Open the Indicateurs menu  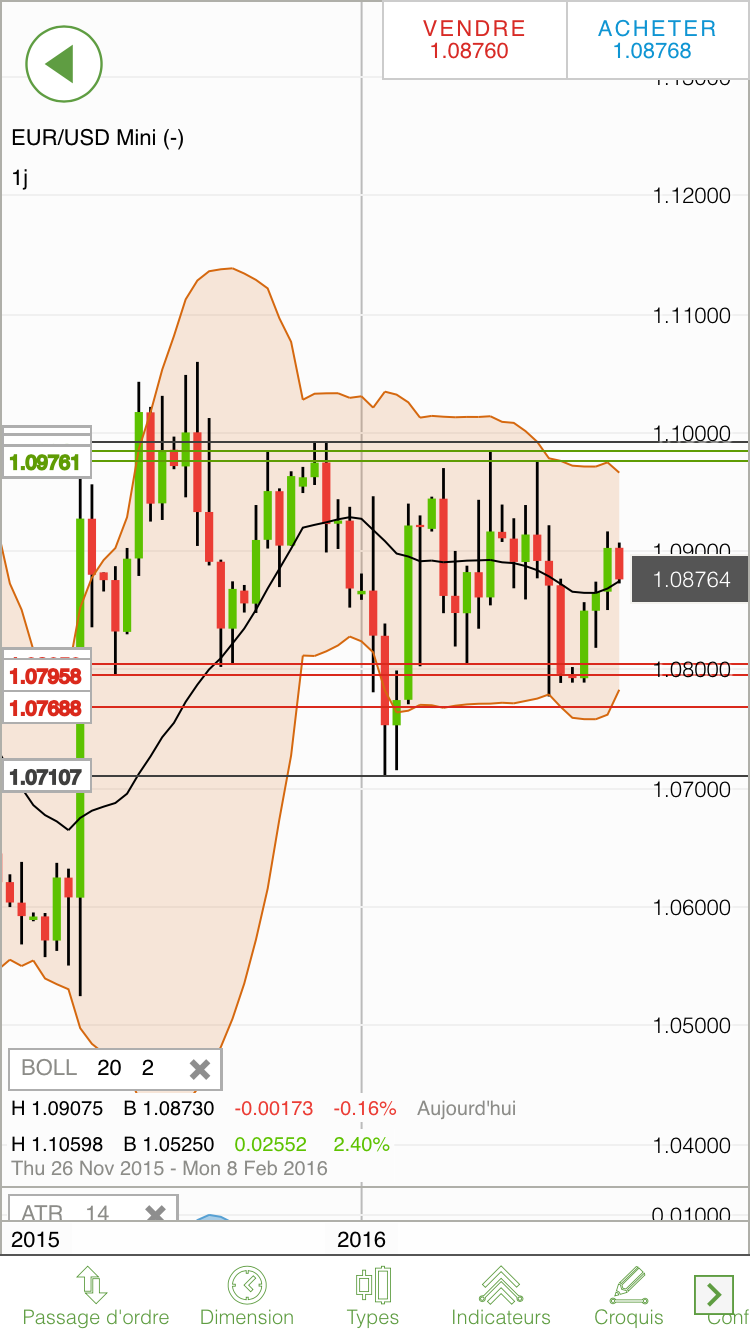501,1296
